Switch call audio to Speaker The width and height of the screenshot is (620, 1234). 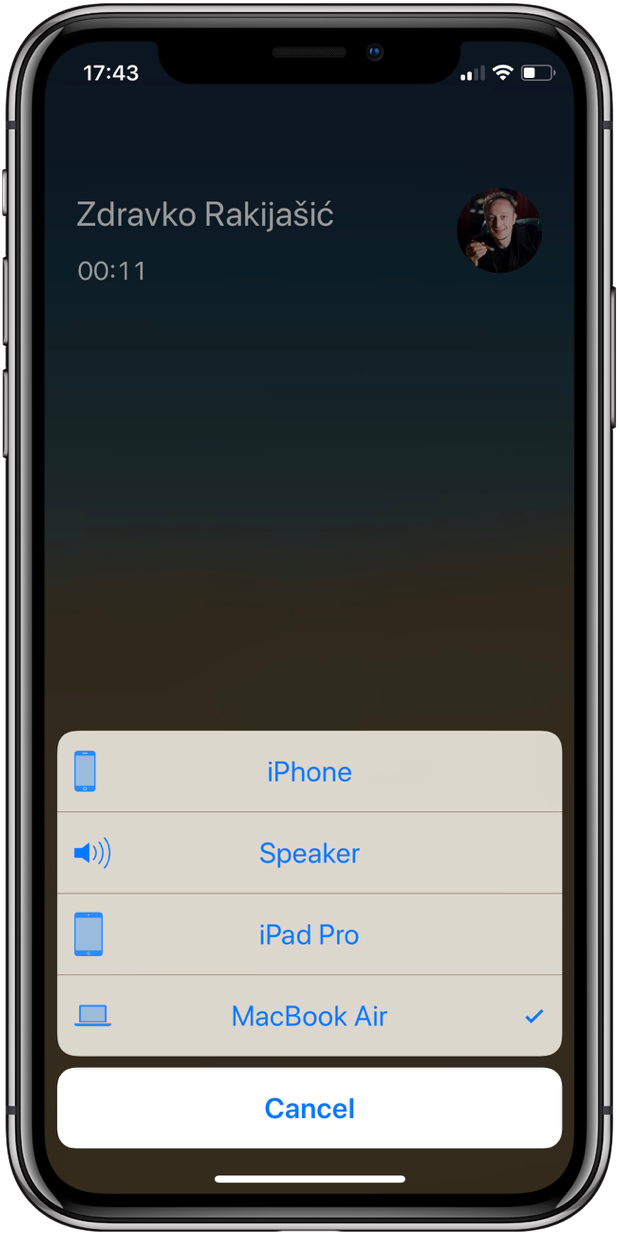[x=309, y=853]
